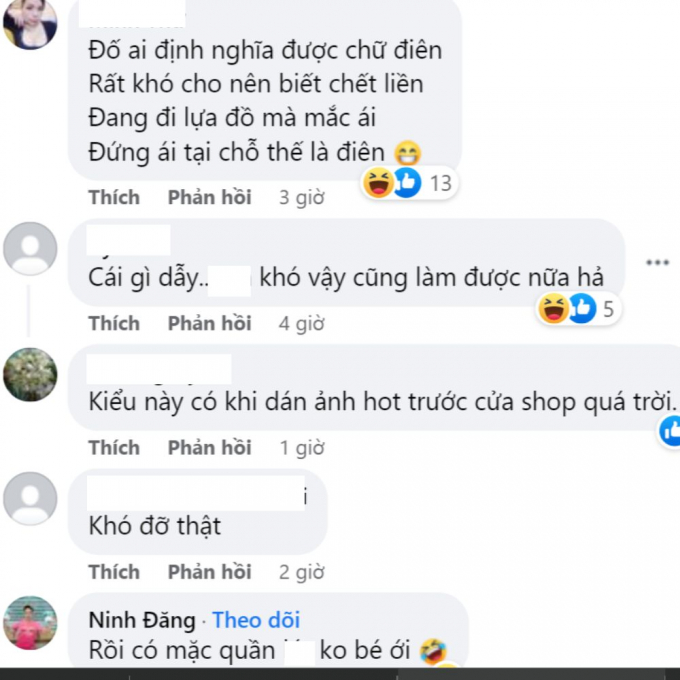The width and height of the screenshot is (680, 680).
Task: Like the poem comment about chữ điên
Action: pos(114,197)
